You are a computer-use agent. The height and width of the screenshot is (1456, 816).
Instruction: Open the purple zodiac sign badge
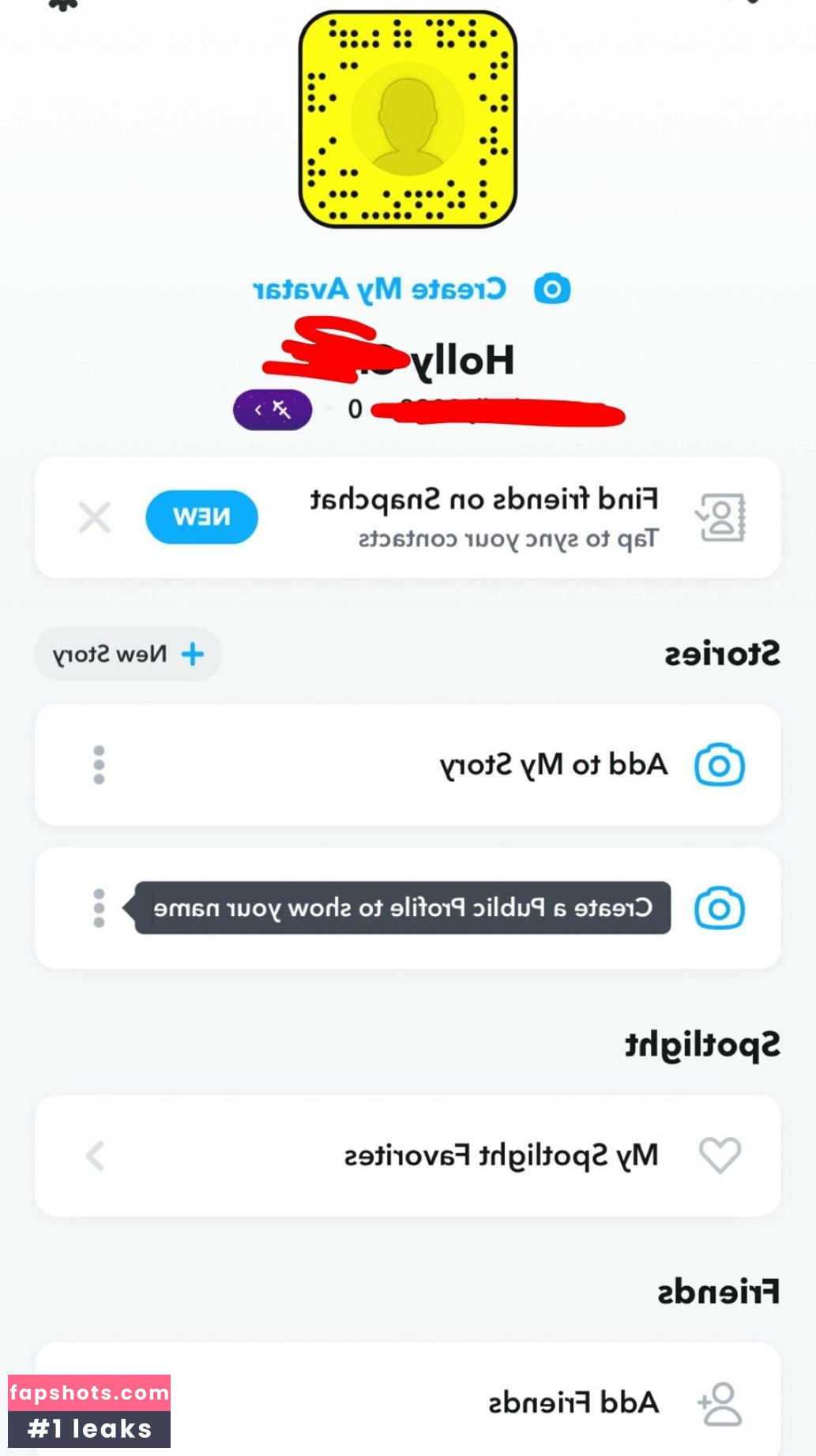[273, 409]
